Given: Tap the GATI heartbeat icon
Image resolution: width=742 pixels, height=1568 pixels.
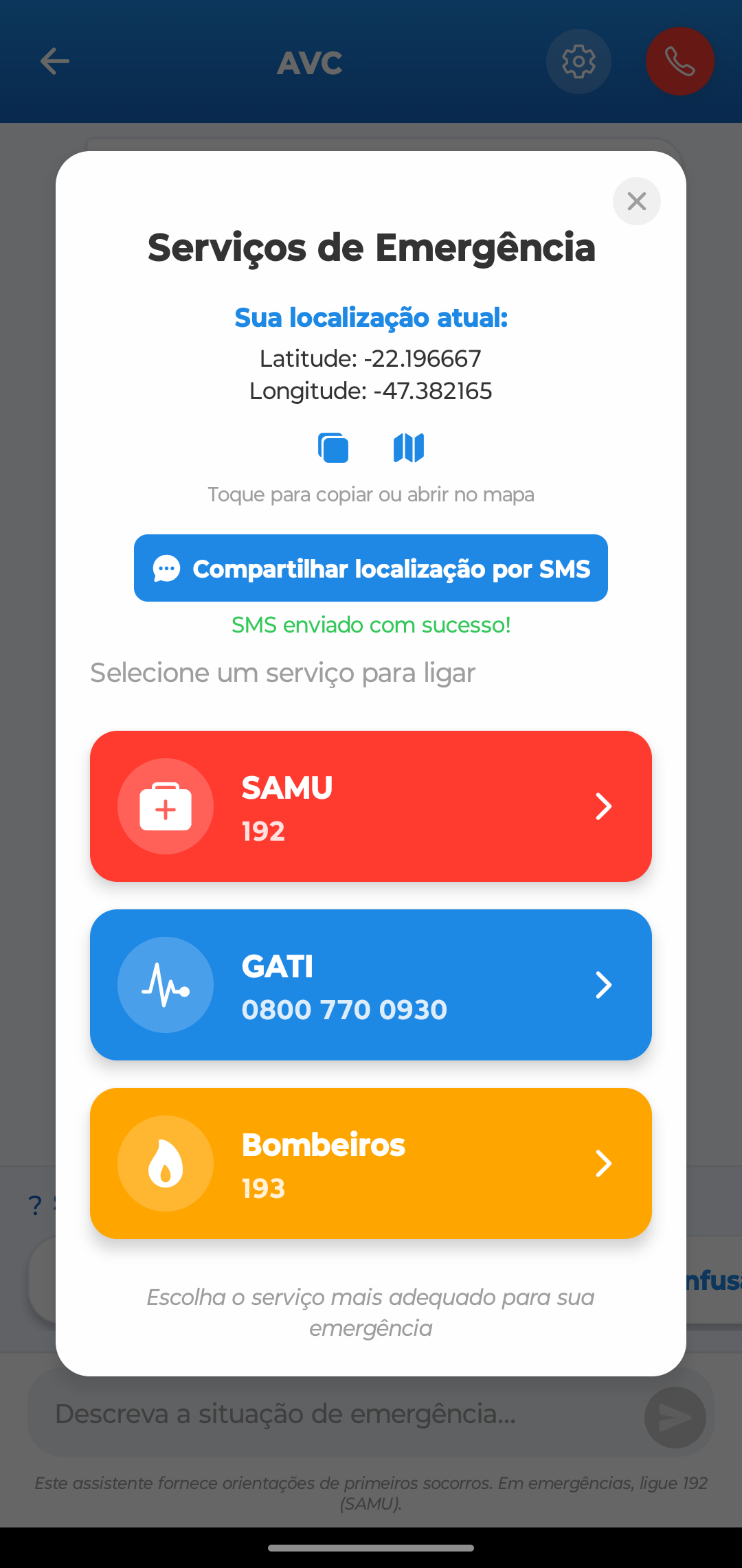Looking at the screenshot, I should pos(165,984).
